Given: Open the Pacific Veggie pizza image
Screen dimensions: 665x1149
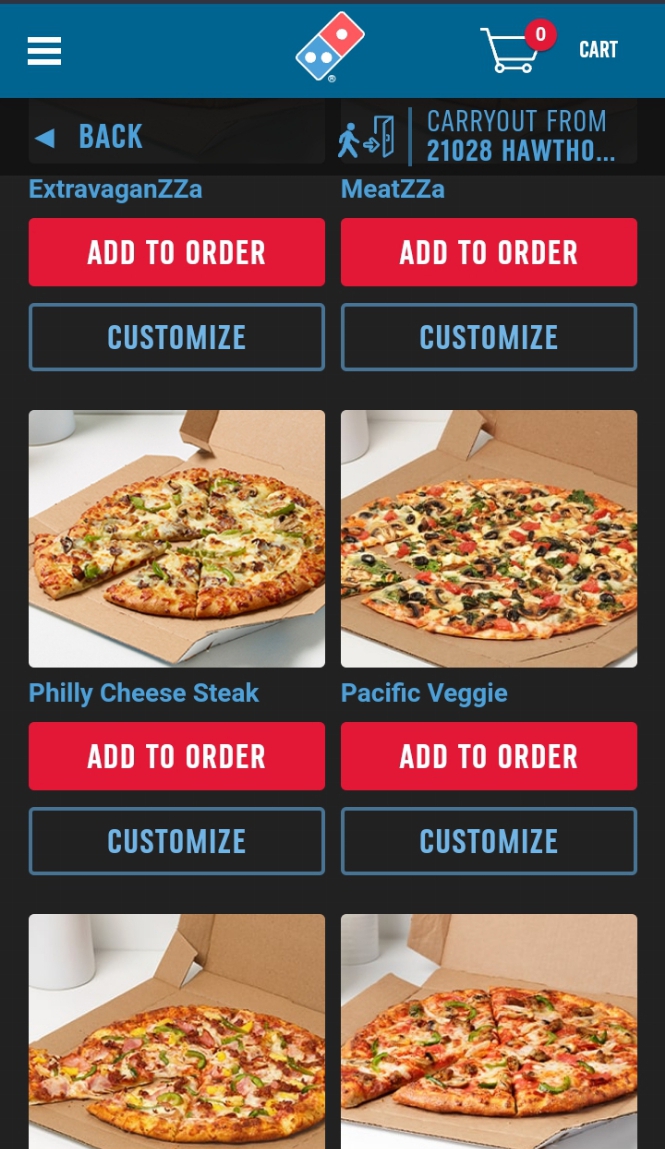Looking at the screenshot, I should pos(489,538).
